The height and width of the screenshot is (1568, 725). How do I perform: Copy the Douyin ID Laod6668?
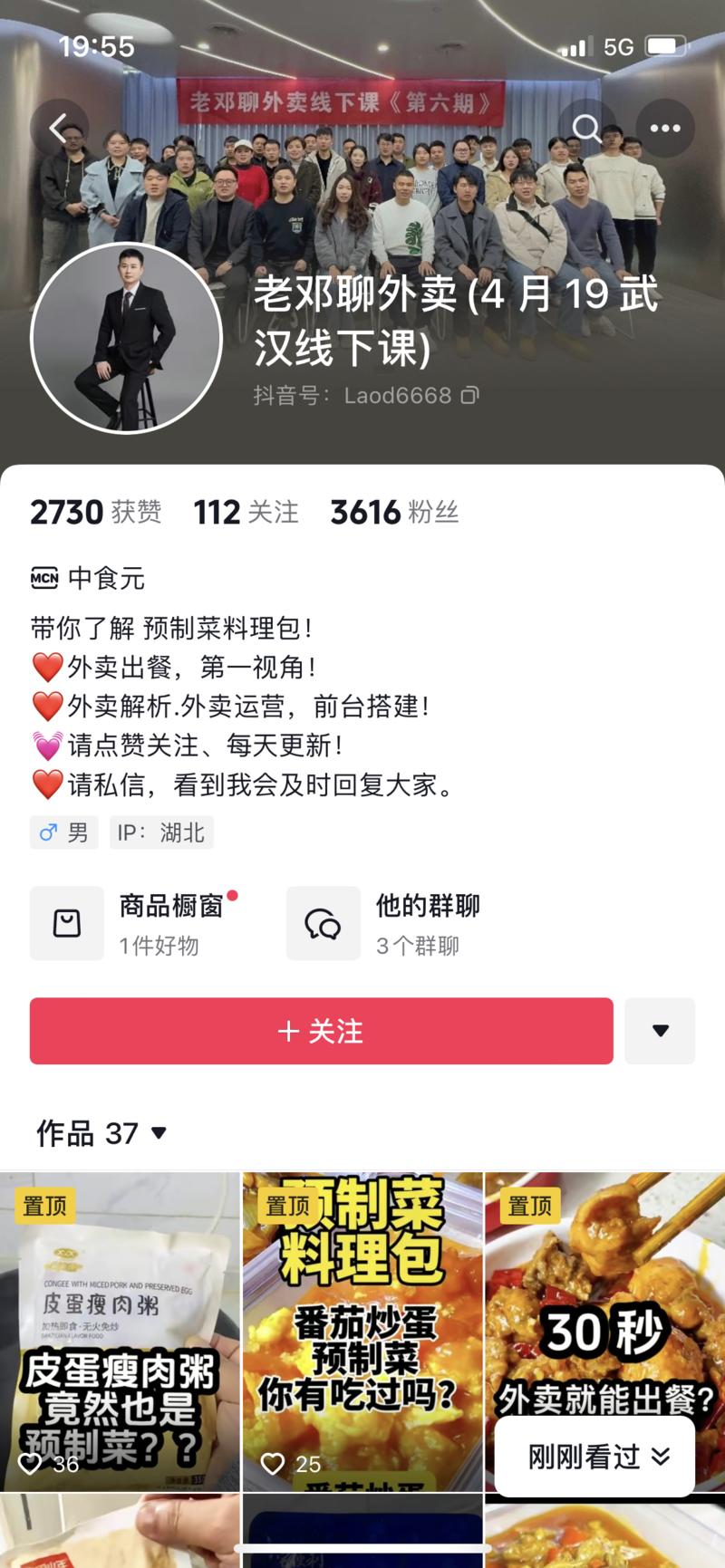click(x=469, y=396)
